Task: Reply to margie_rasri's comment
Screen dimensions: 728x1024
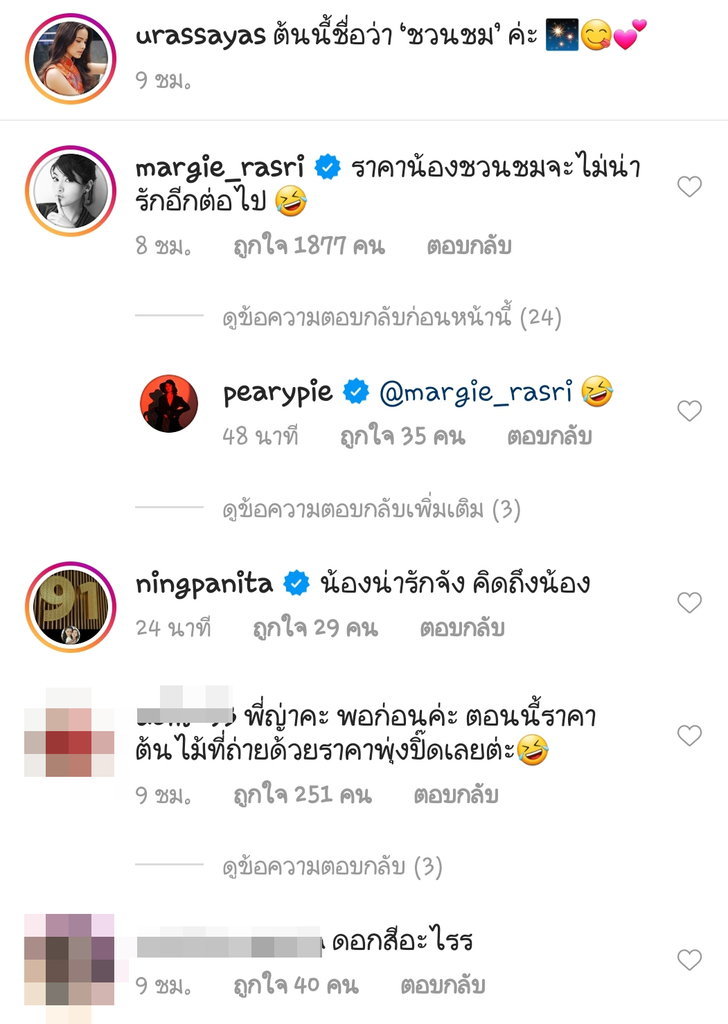Action: coord(470,246)
